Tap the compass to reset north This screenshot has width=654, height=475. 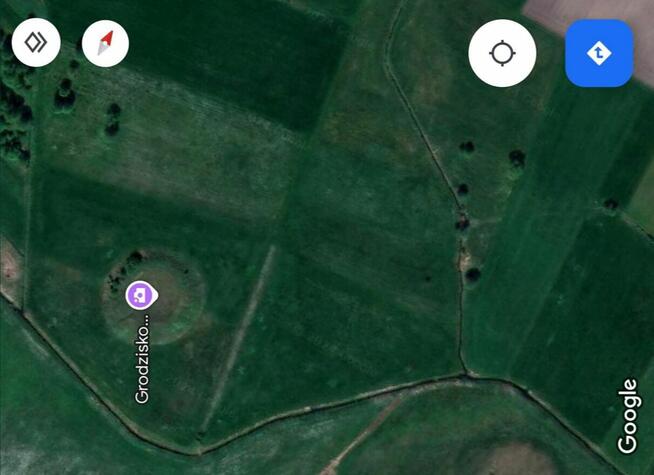(105, 43)
